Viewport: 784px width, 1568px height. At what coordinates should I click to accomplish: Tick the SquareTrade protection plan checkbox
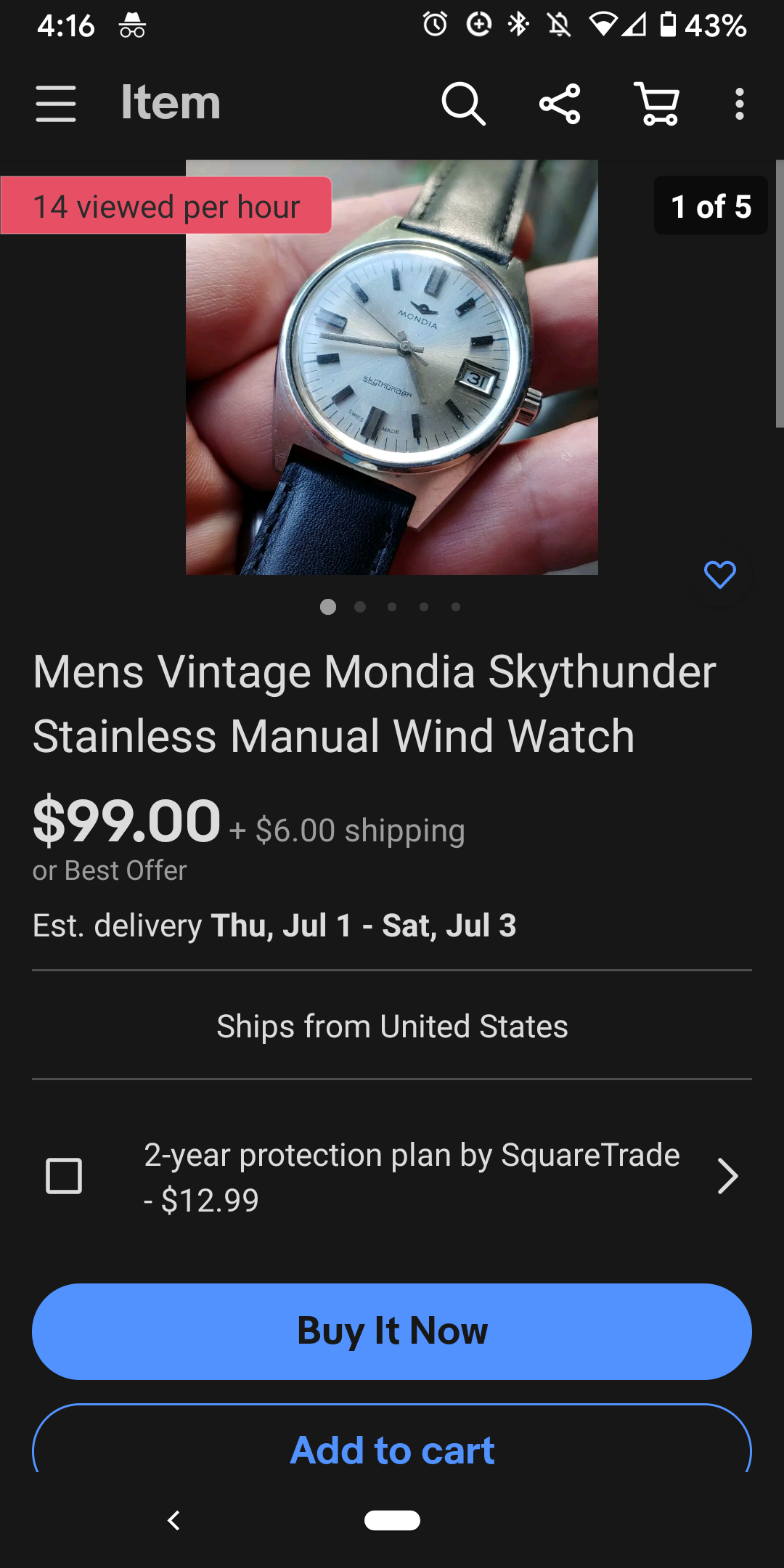coord(64,1176)
